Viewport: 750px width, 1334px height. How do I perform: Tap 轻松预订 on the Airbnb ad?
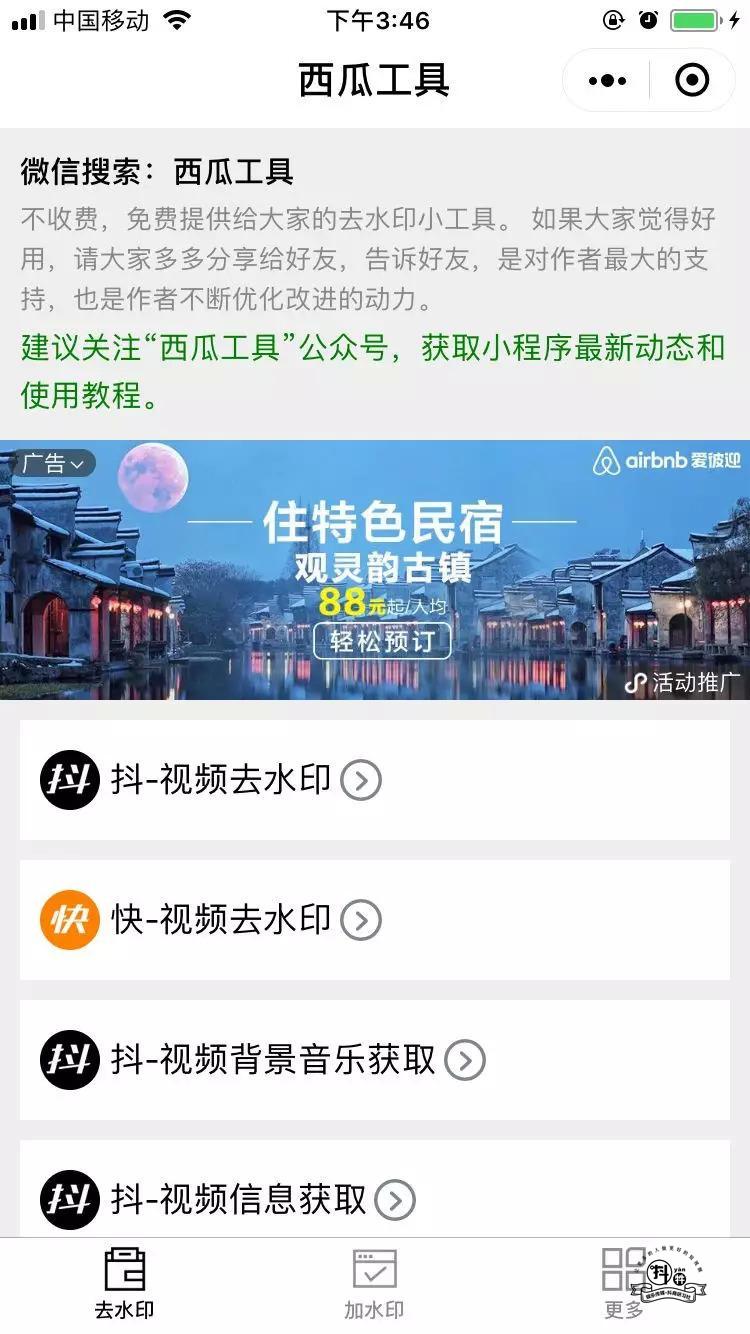[382, 640]
